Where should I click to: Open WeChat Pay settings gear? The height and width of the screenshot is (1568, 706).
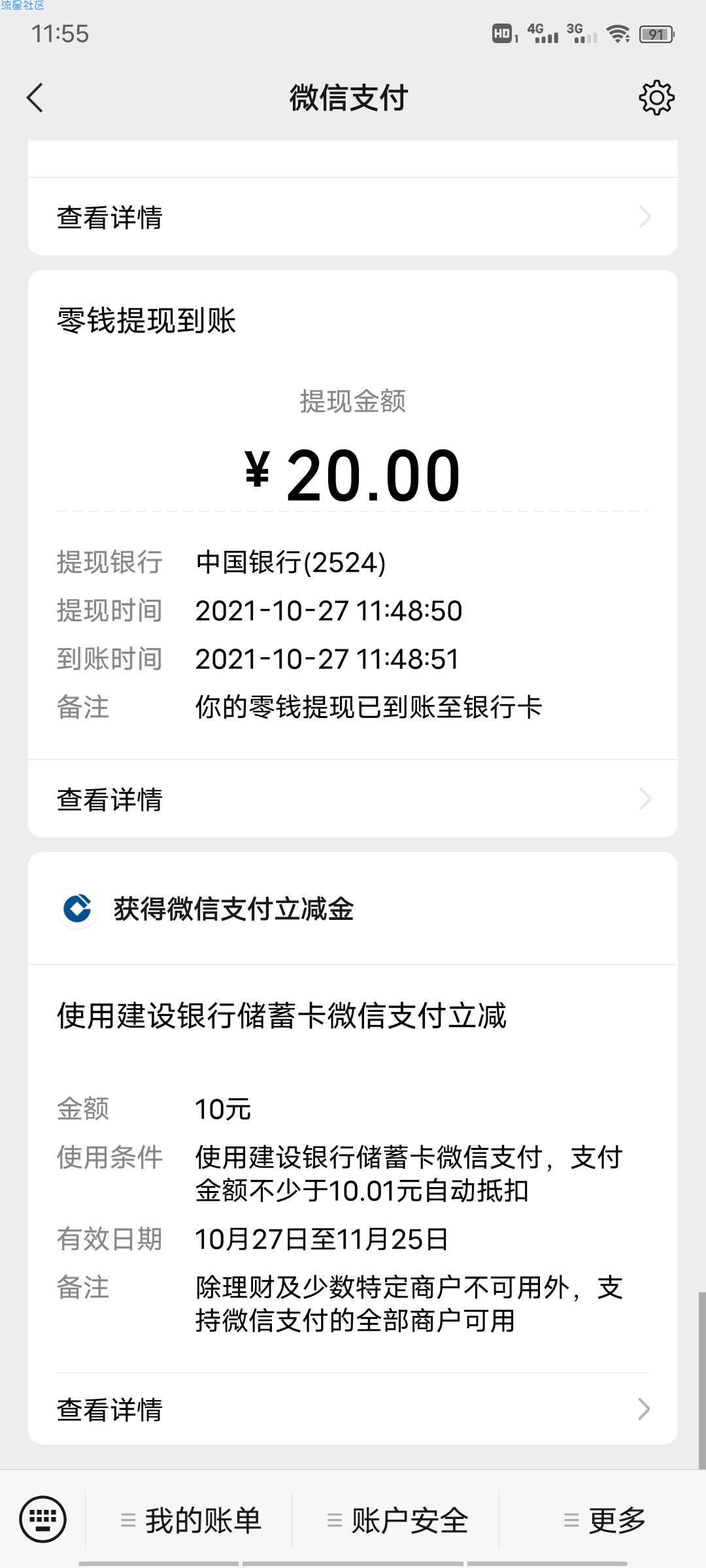[656, 98]
